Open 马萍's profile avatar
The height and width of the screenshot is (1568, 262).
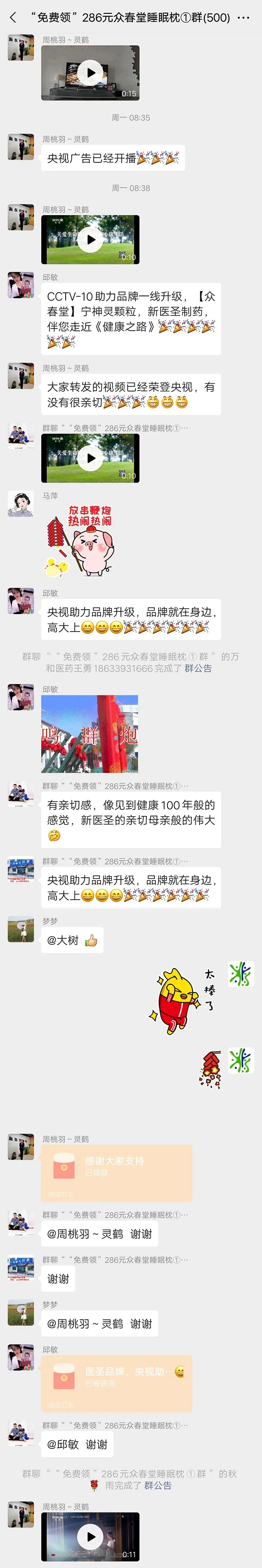click(x=21, y=504)
